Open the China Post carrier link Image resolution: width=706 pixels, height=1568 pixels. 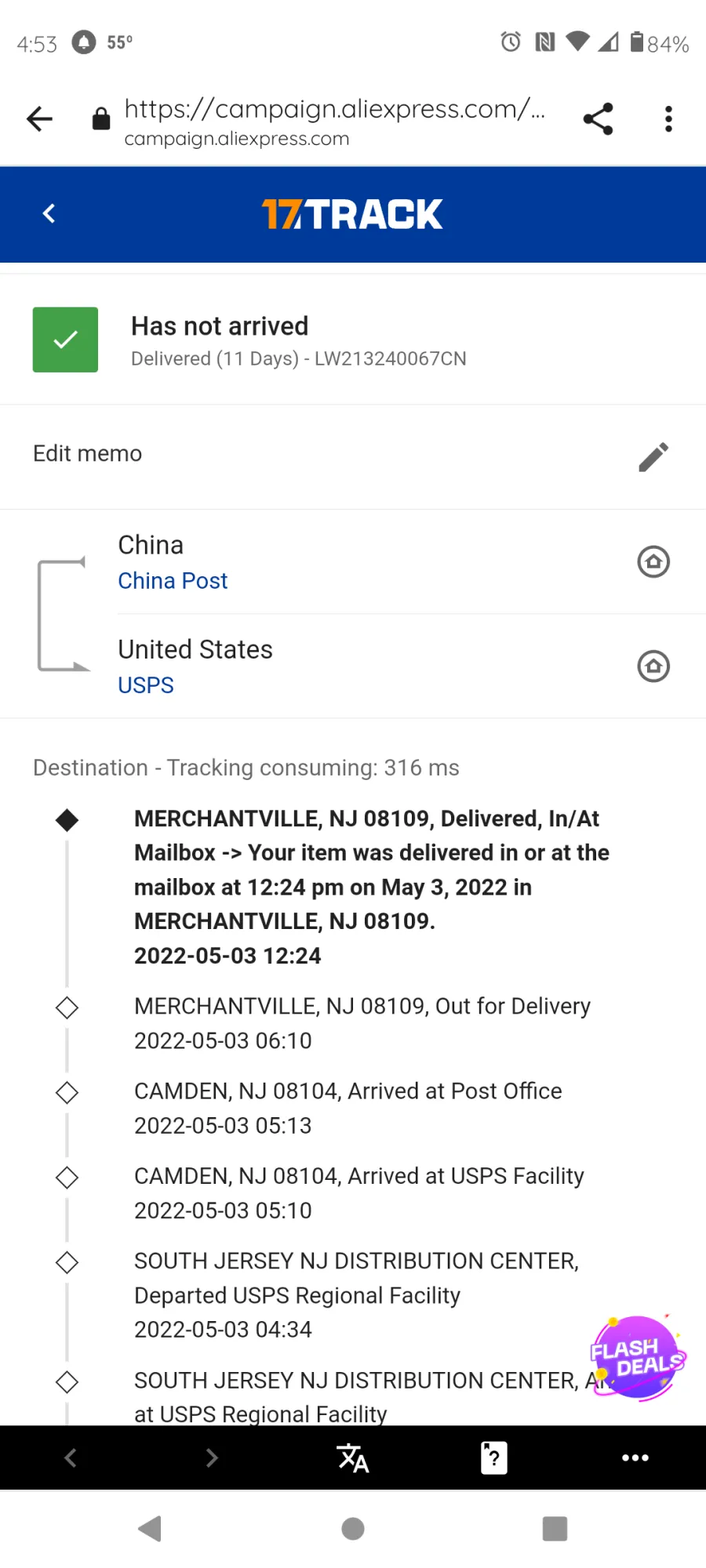173,581
